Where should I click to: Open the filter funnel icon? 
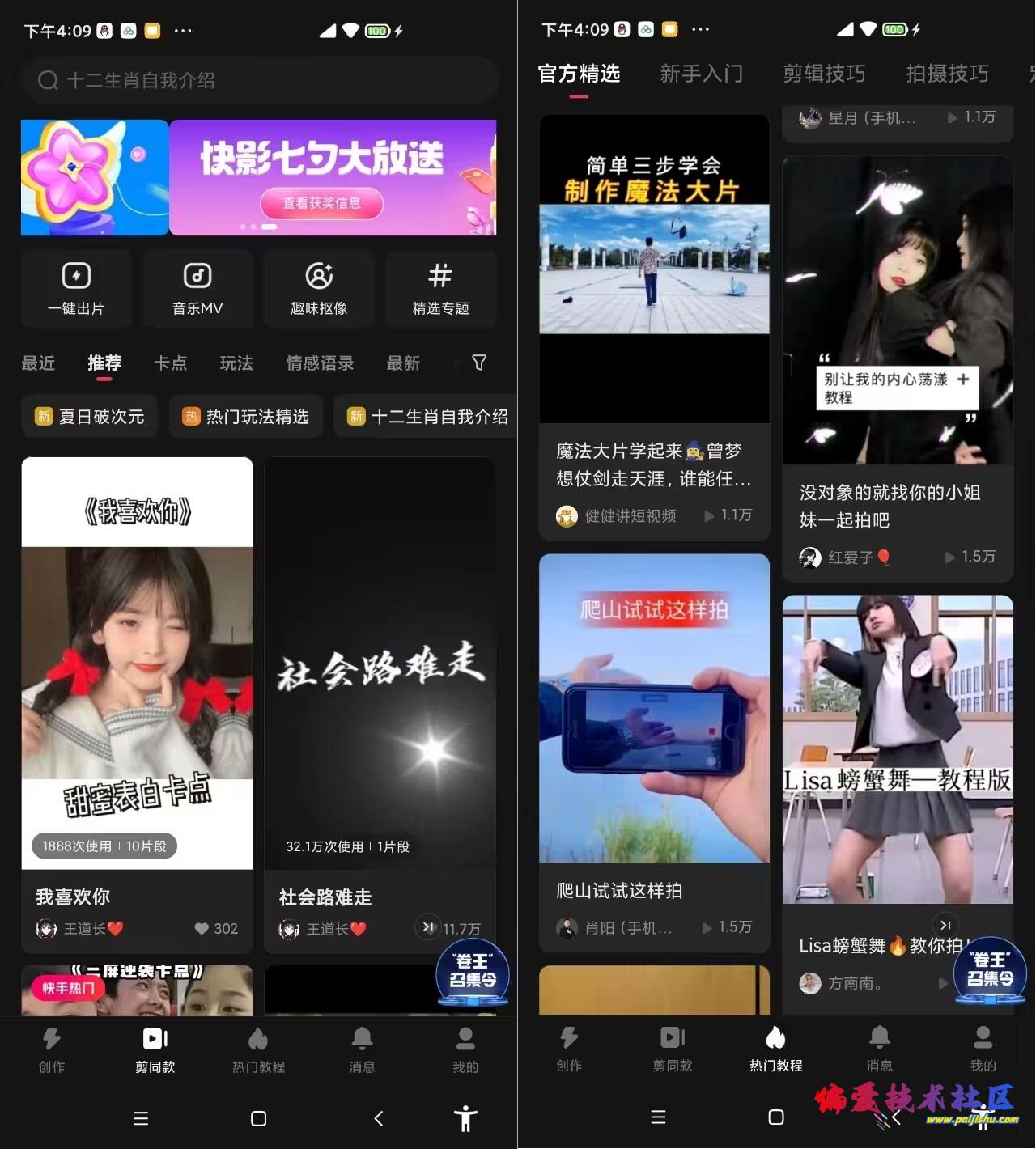[x=479, y=363]
